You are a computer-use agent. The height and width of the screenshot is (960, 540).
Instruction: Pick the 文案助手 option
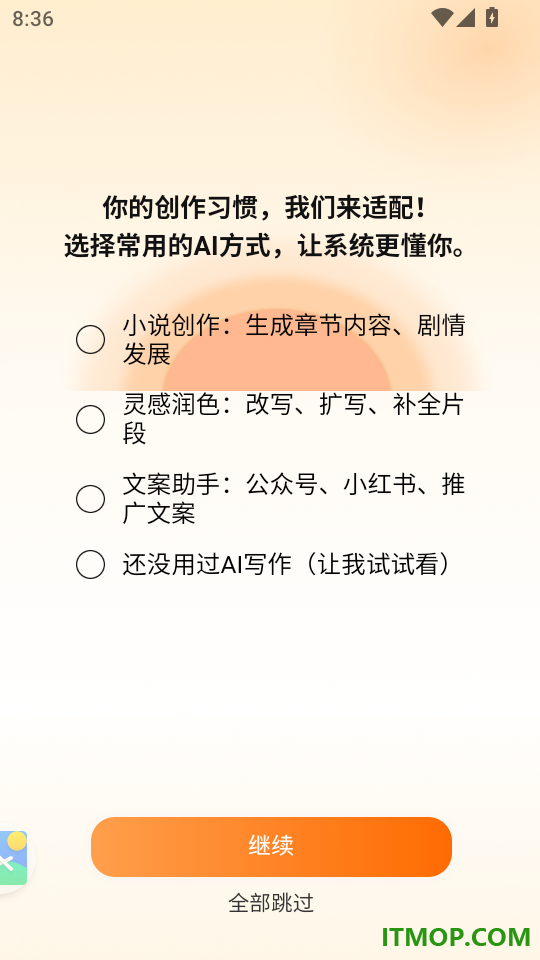coord(91,499)
